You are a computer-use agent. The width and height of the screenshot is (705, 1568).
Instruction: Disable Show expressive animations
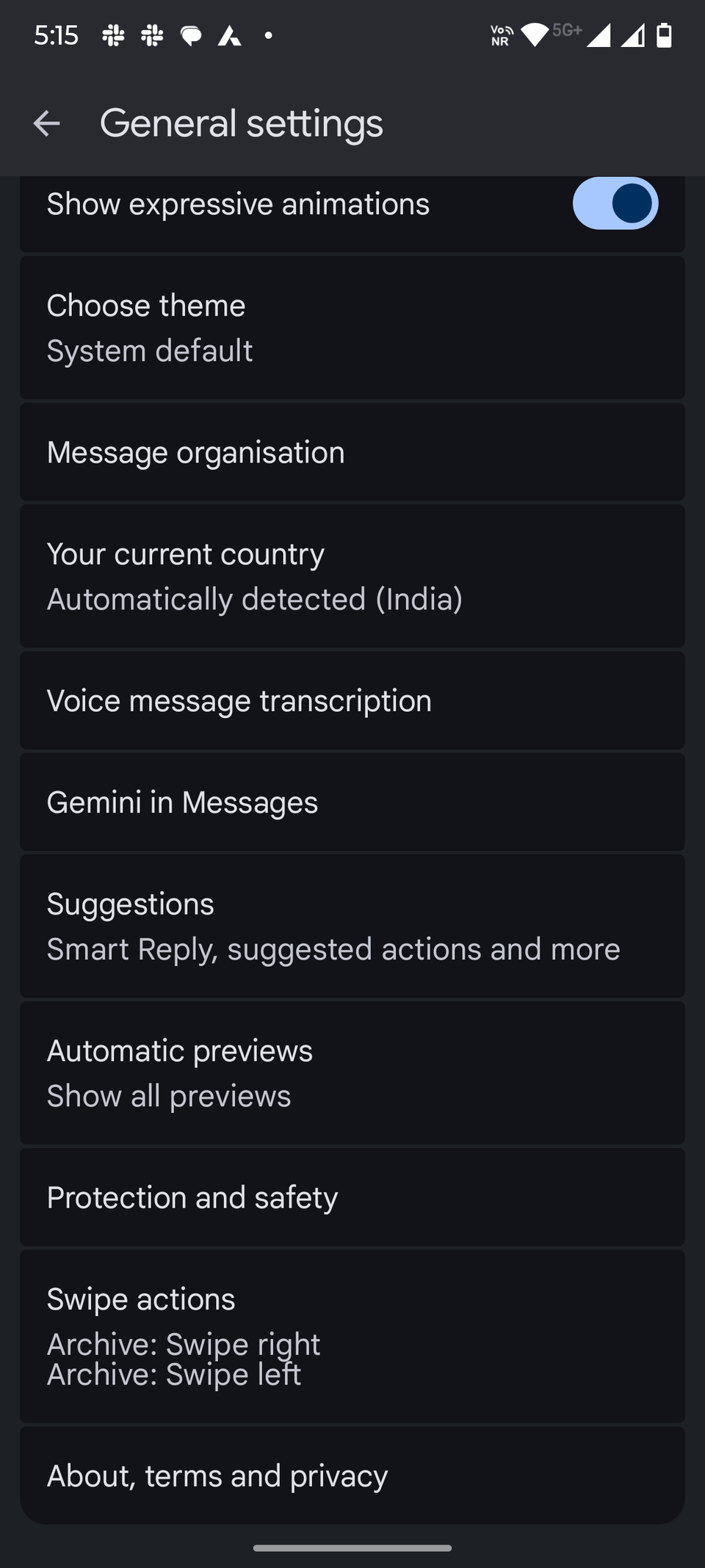coord(615,203)
